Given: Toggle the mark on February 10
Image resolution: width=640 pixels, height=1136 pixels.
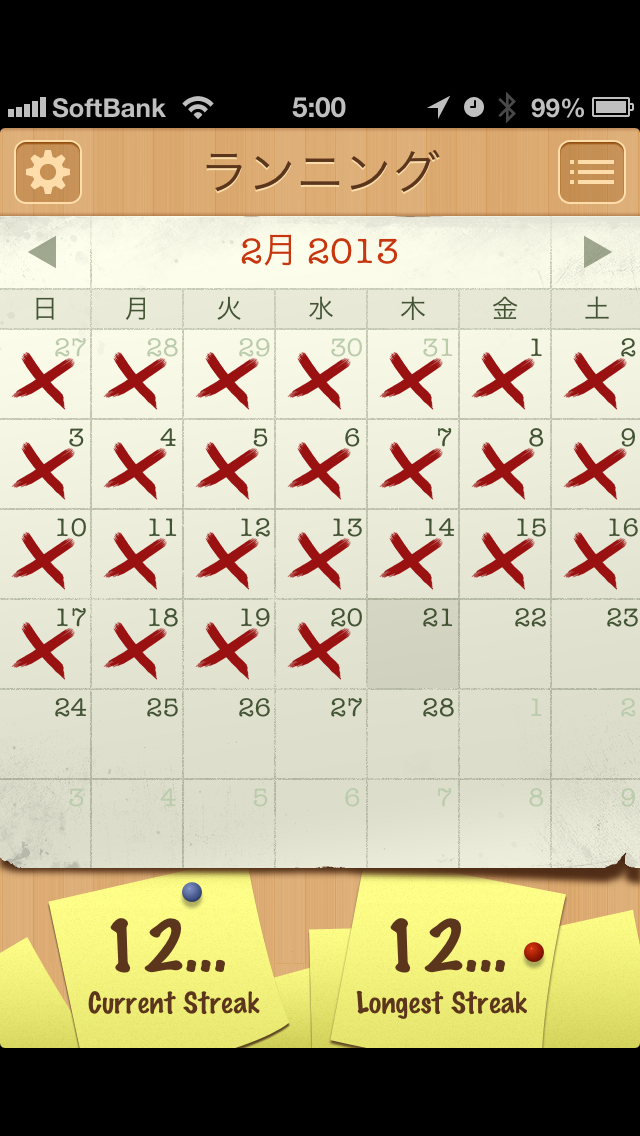Looking at the screenshot, I should [x=45, y=554].
